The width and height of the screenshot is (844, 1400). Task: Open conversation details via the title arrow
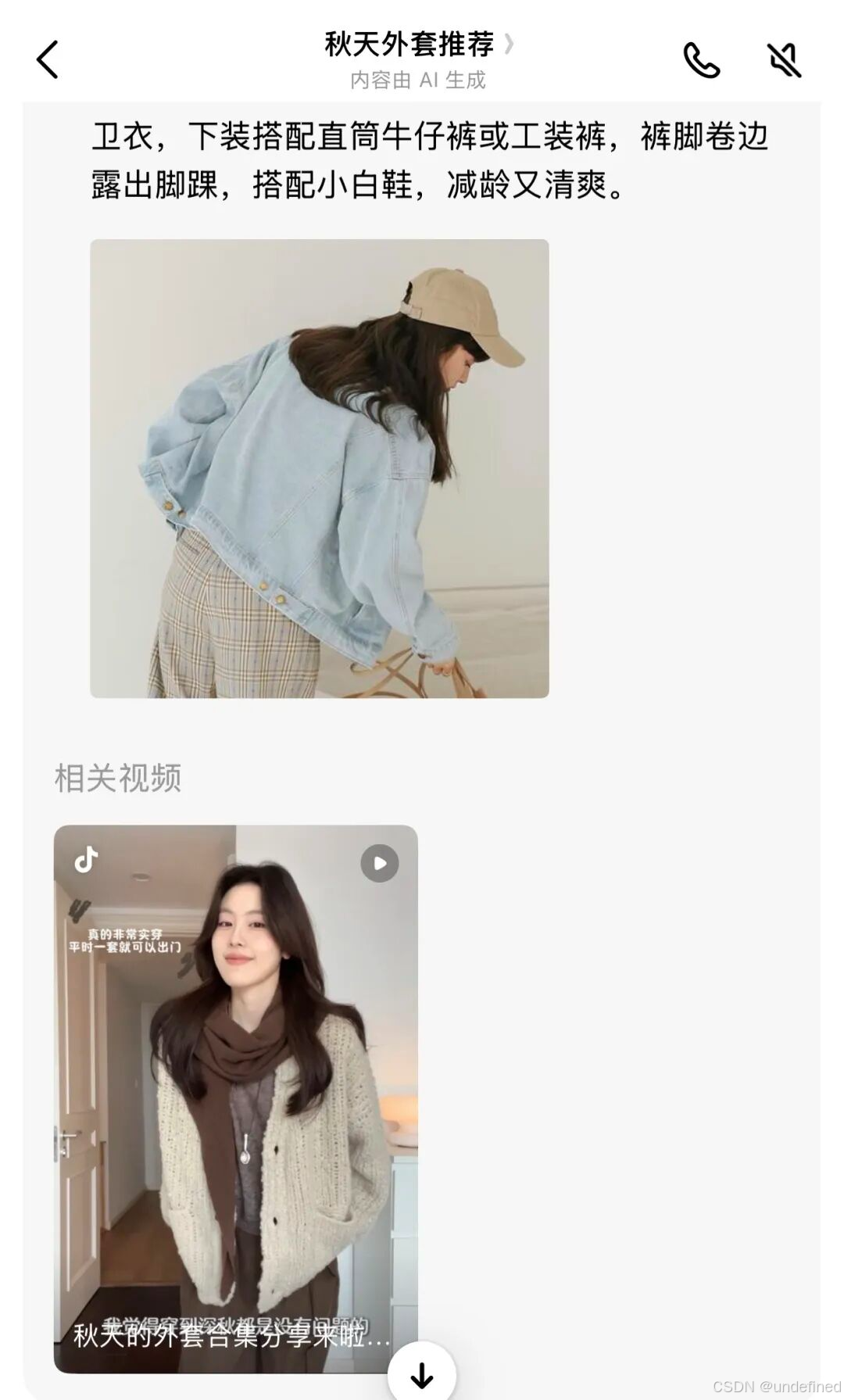click(509, 45)
